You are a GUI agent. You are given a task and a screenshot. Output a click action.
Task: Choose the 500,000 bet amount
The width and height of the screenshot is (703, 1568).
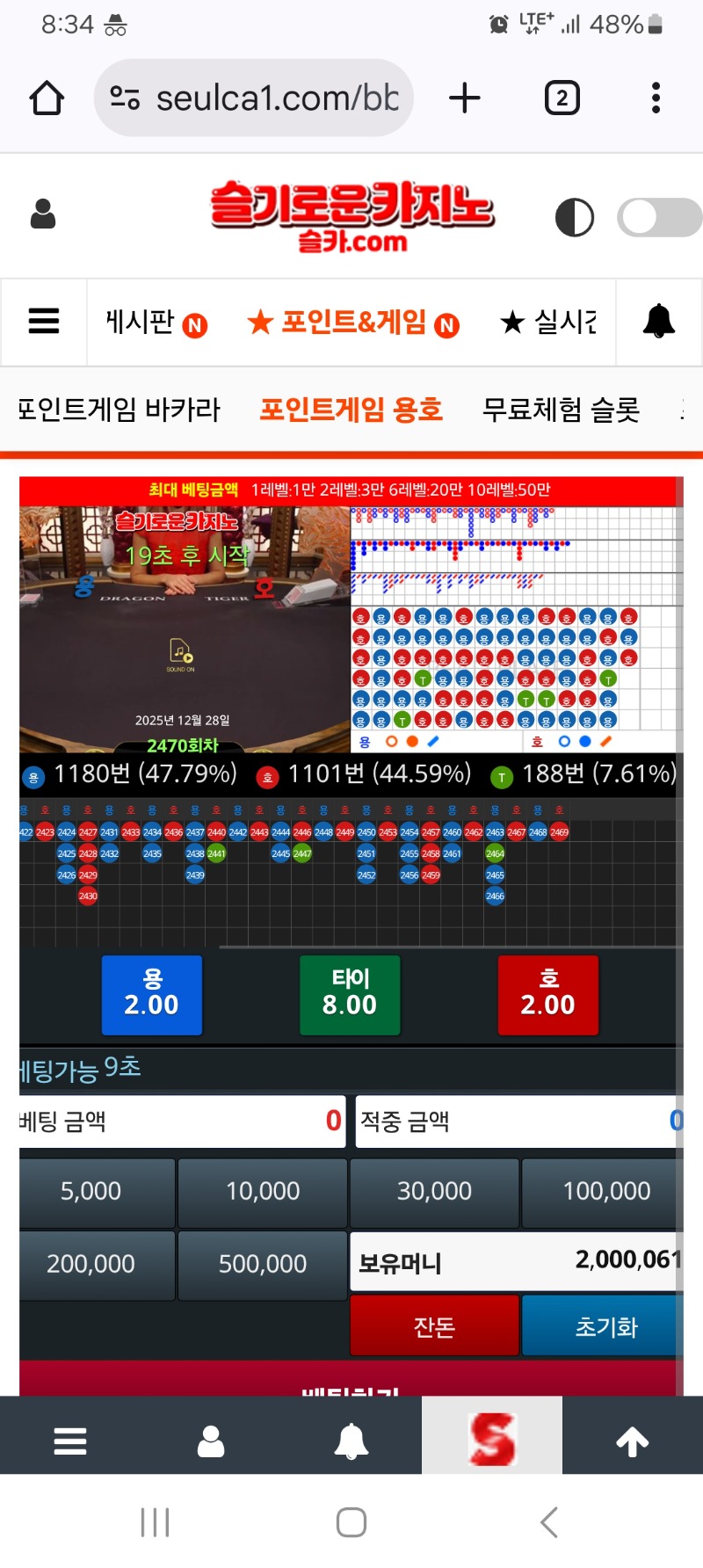[x=263, y=1264]
